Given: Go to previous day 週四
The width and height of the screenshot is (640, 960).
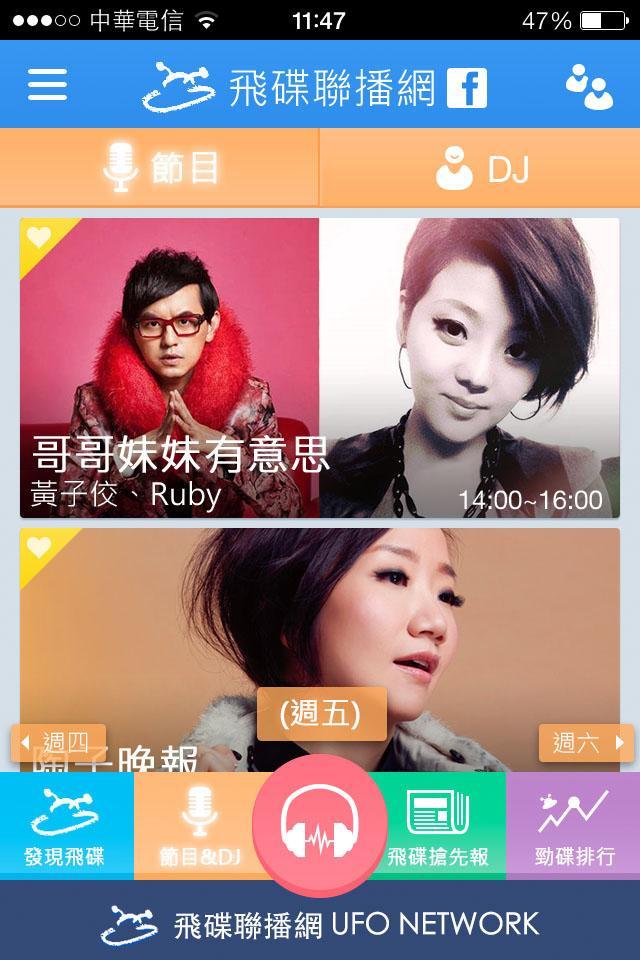Looking at the screenshot, I should (x=57, y=743).
